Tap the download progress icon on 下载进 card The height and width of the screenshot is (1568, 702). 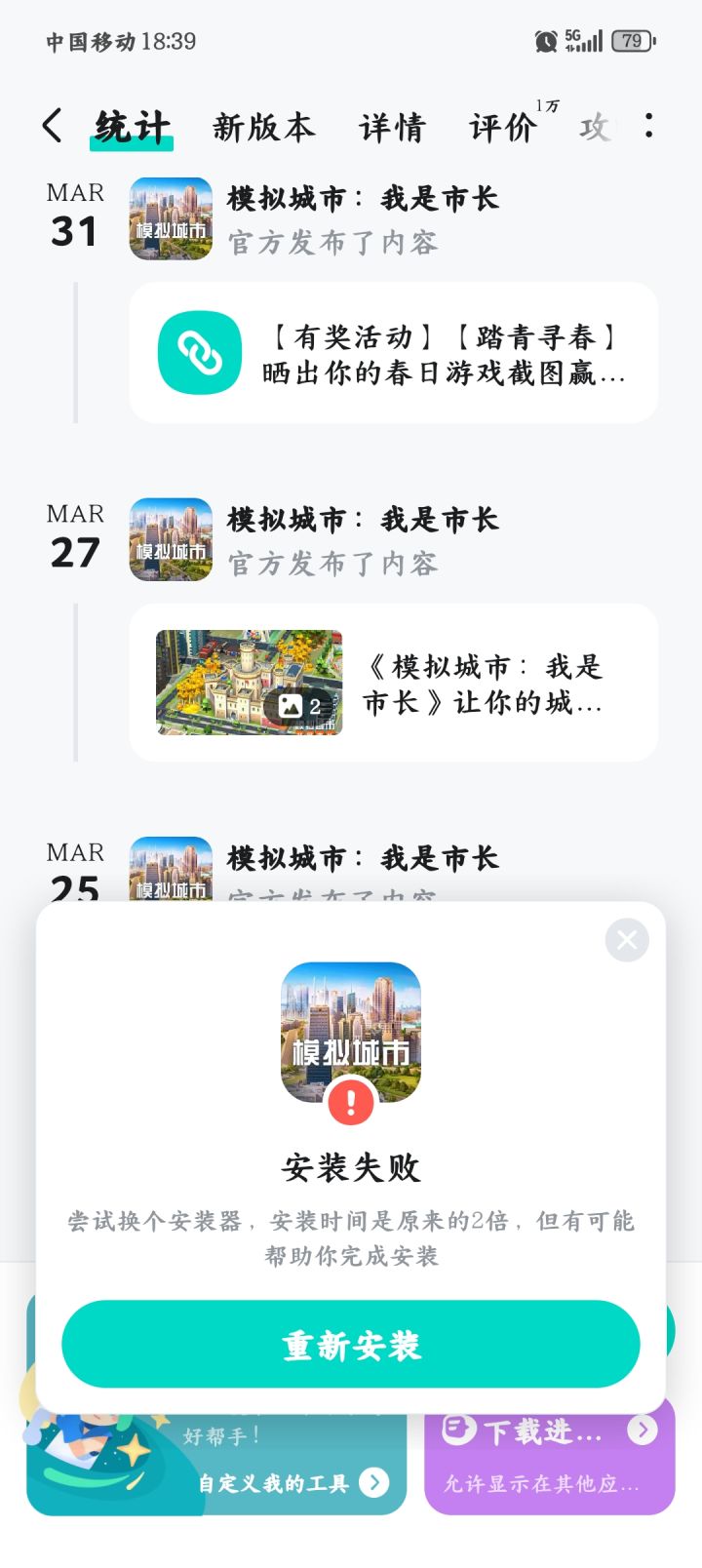click(x=459, y=1431)
